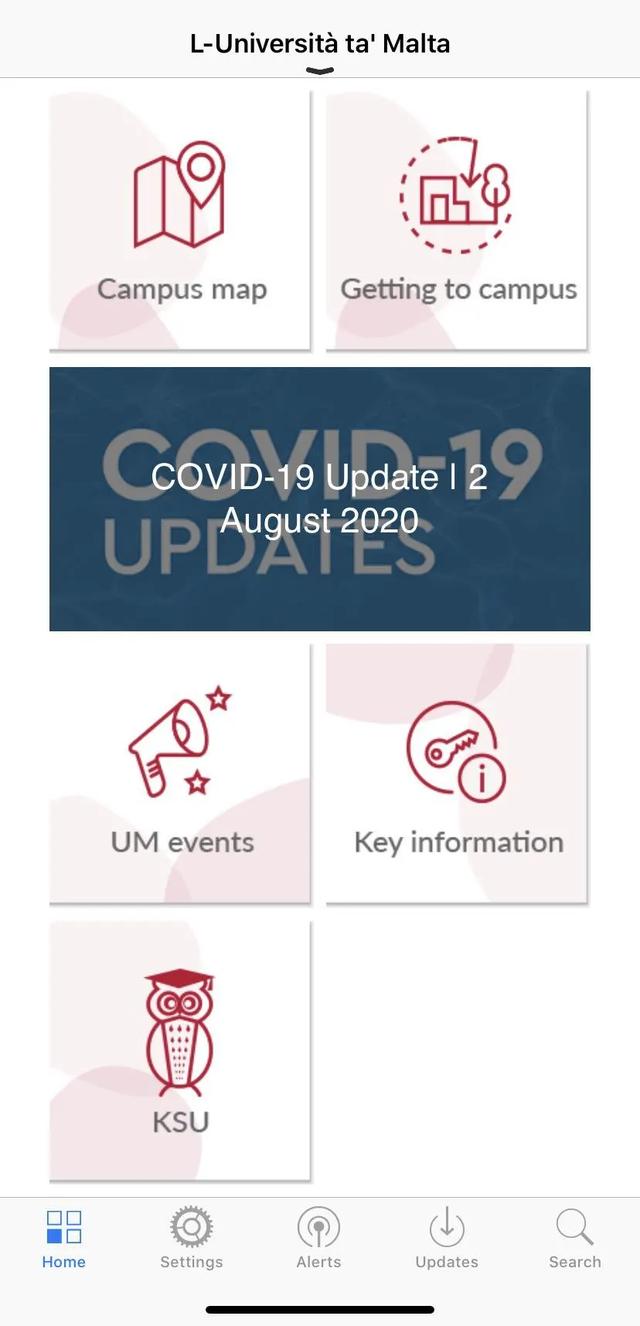Switch to the Search tab

575,1240
